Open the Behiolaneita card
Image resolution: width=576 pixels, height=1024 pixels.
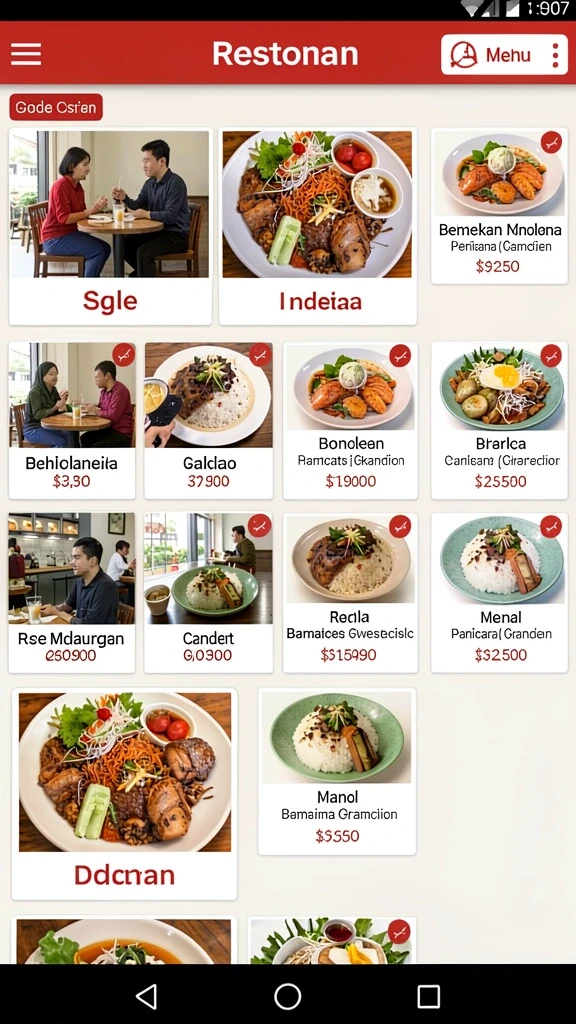[72, 420]
